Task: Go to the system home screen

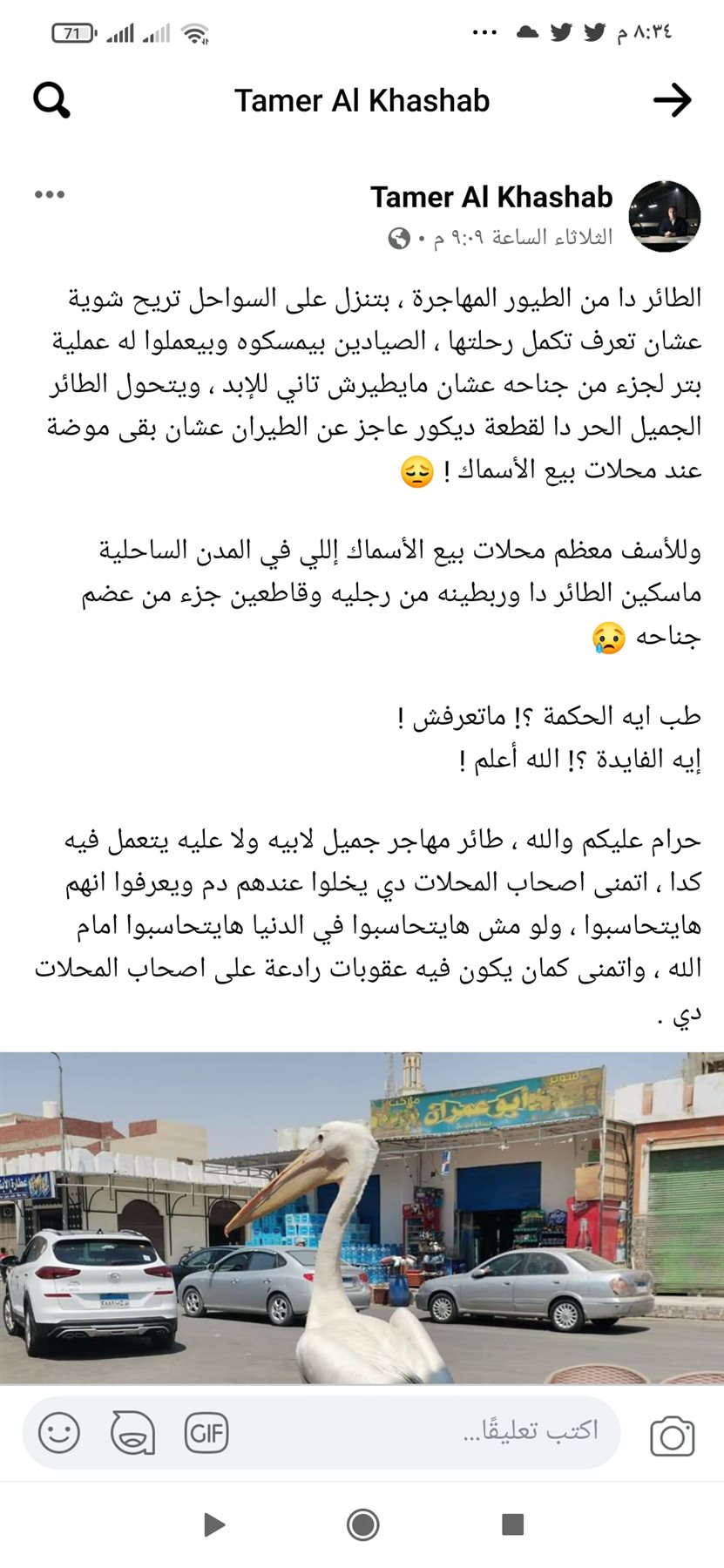Action: (x=362, y=1524)
